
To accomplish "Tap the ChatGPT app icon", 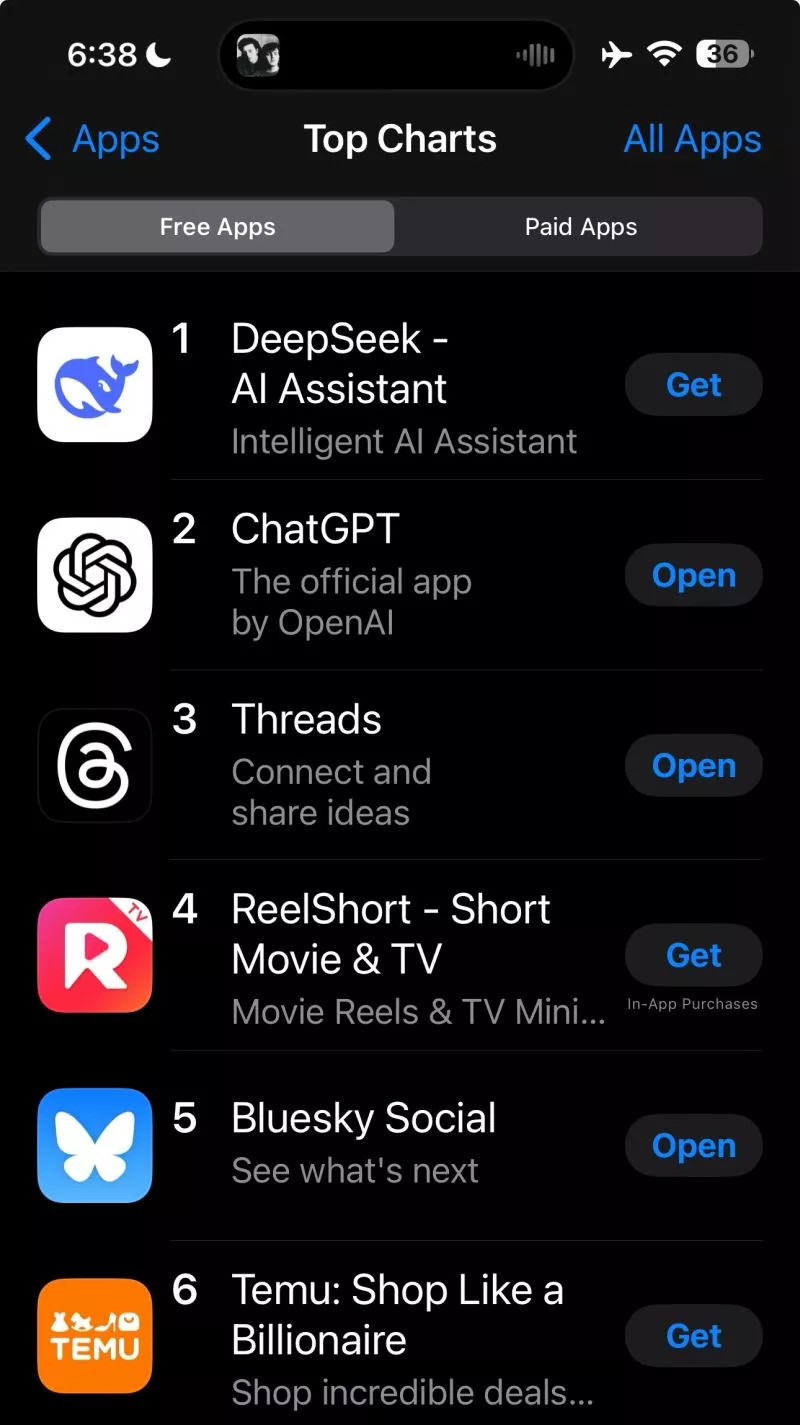I will pyautogui.click(x=94, y=575).
